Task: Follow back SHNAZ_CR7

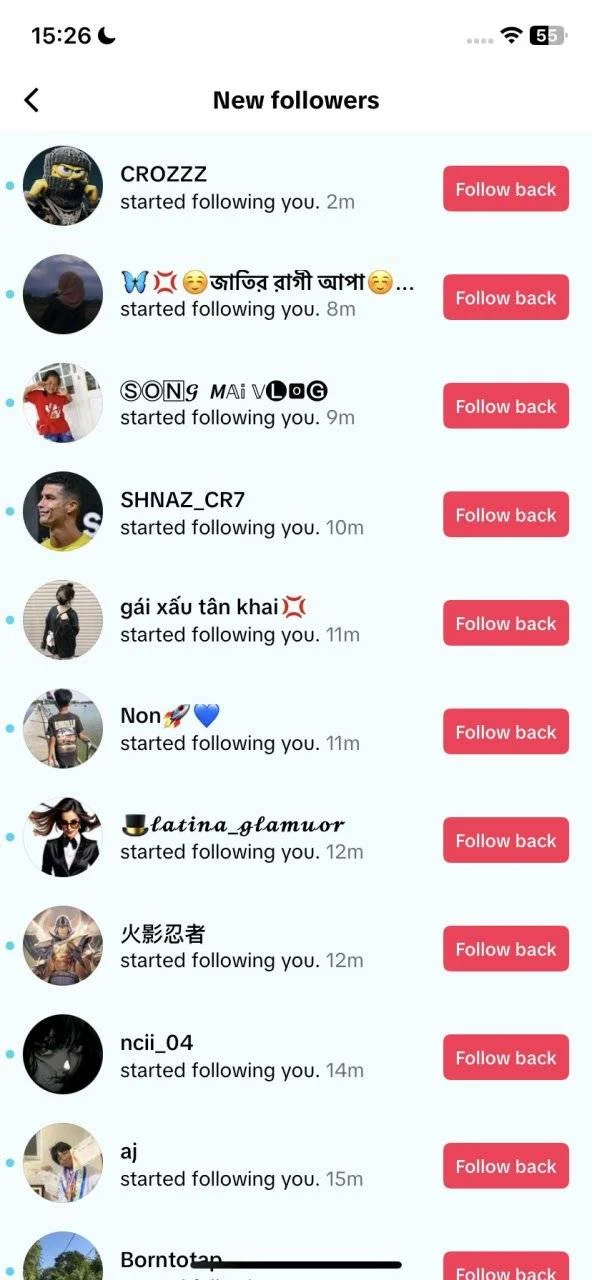Action: point(506,515)
